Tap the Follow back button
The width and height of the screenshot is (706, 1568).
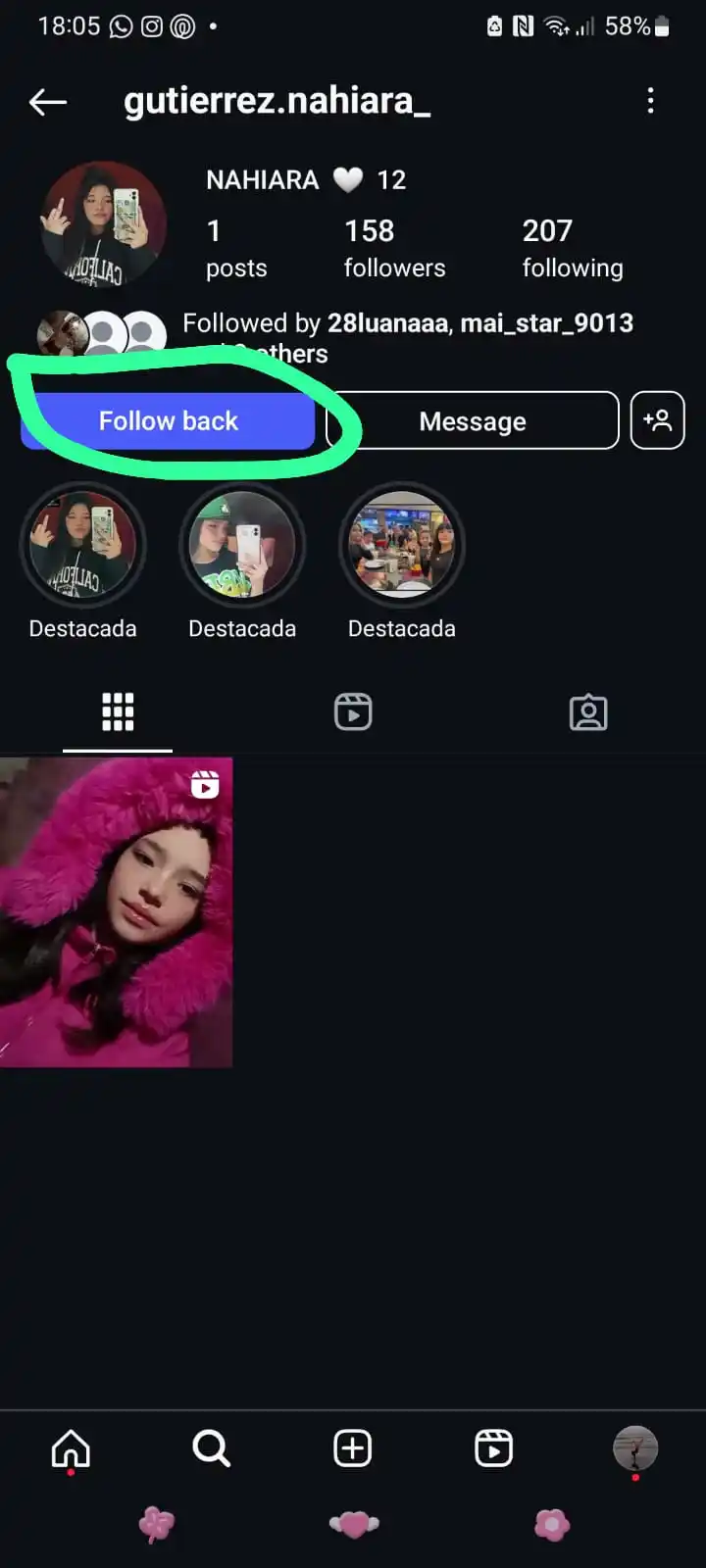[168, 421]
